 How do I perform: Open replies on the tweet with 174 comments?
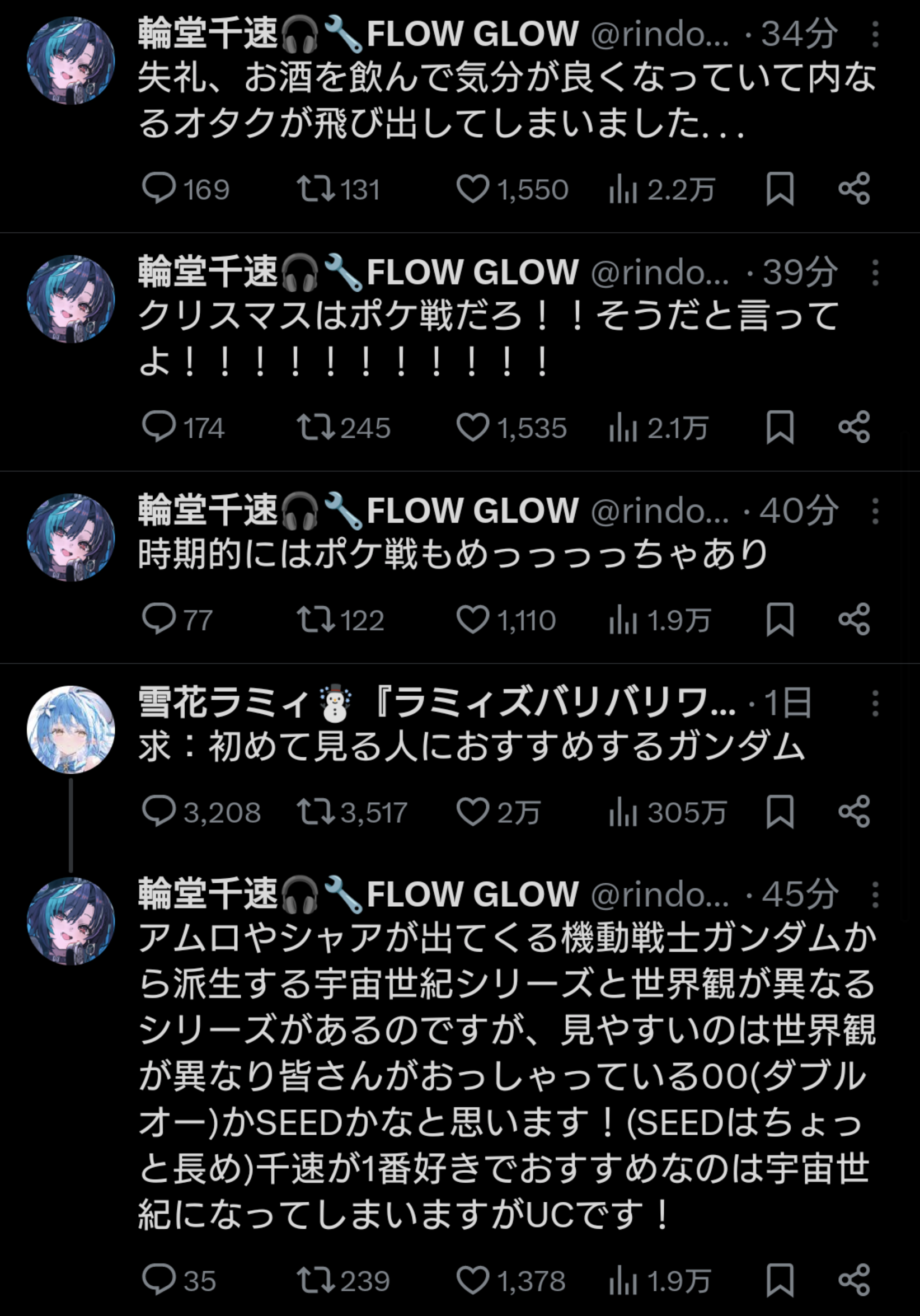pos(159,428)
